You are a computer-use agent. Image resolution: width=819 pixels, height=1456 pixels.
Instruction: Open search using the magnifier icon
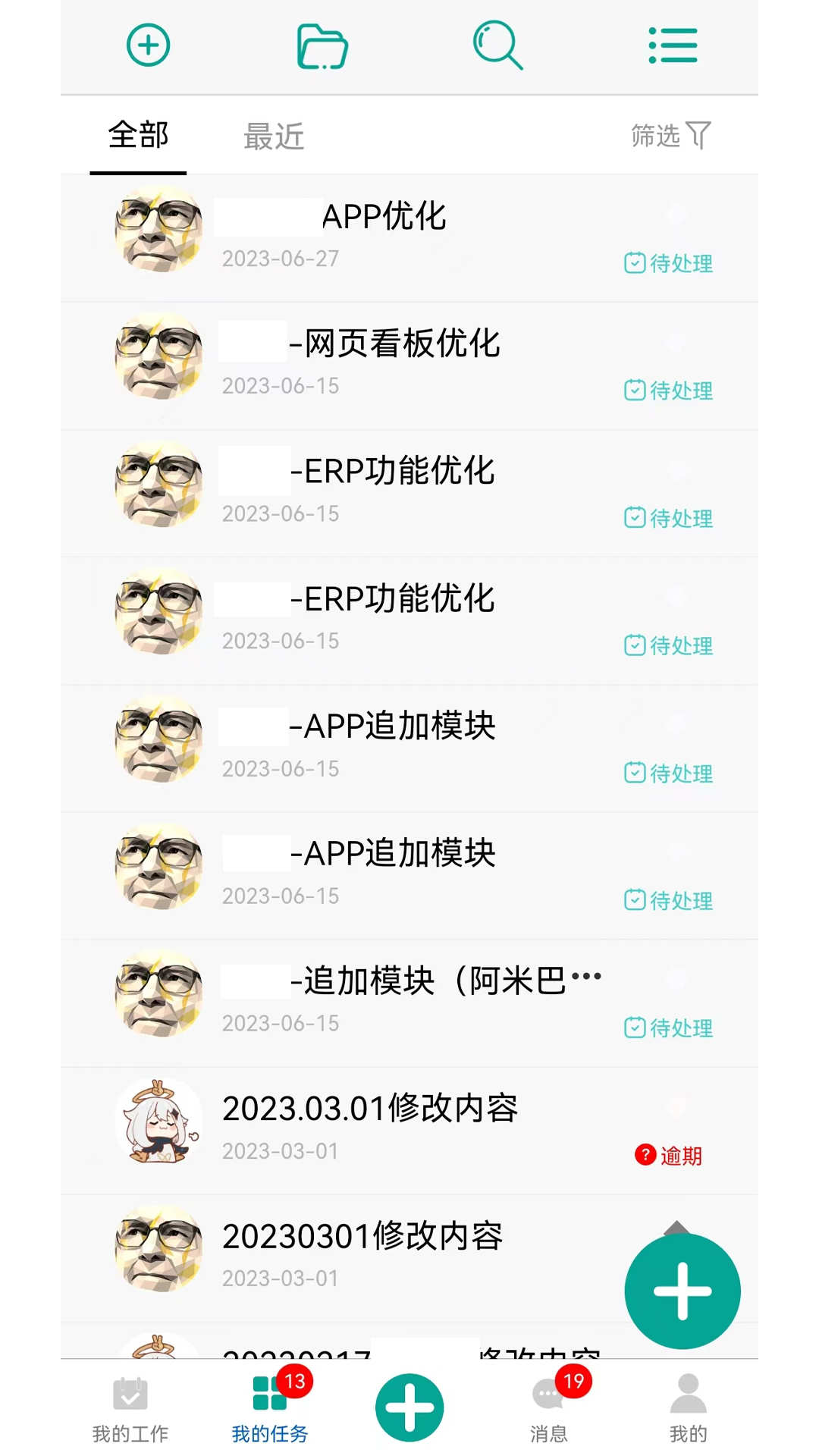click(497, 45)
